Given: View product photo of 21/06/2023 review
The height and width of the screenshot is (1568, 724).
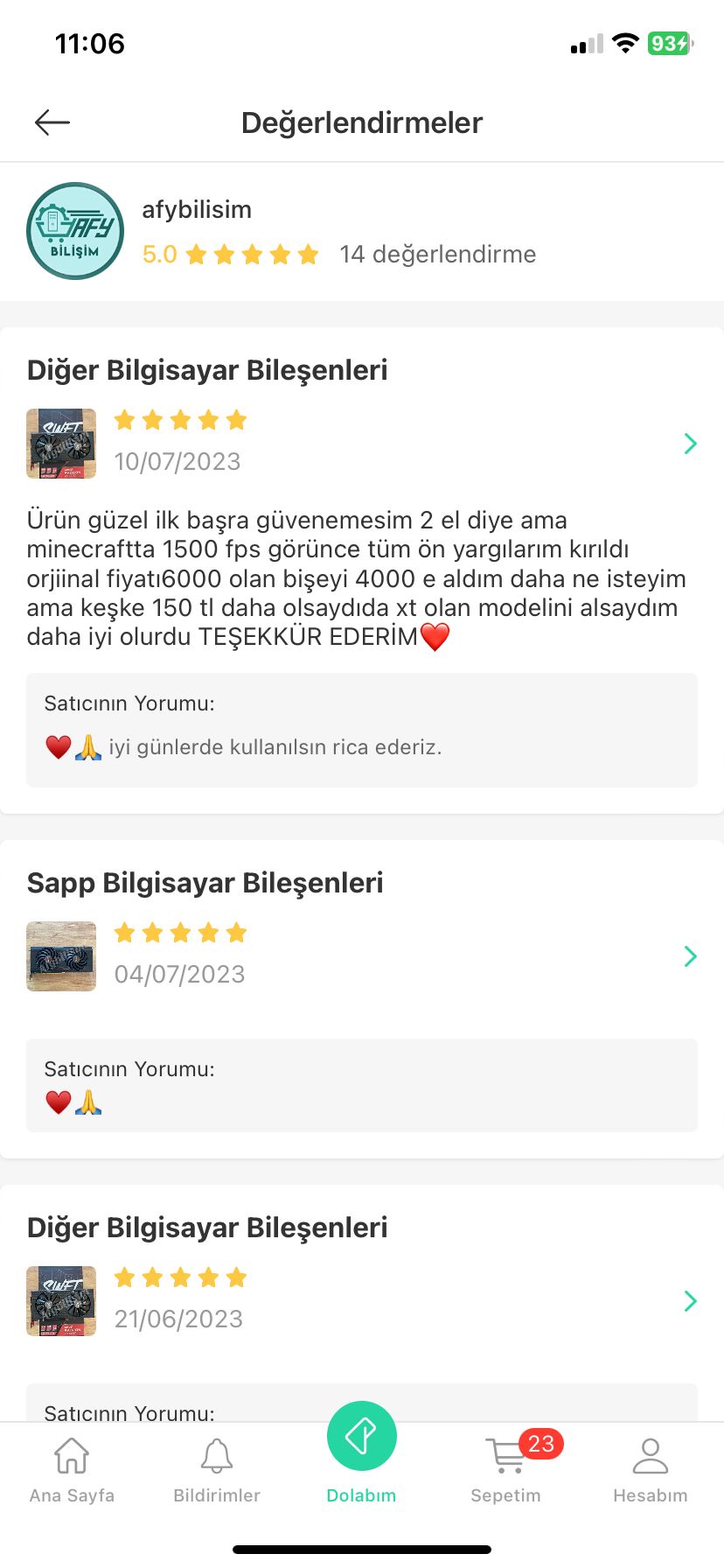Looking at the screenshot, I should point(61,1301).
